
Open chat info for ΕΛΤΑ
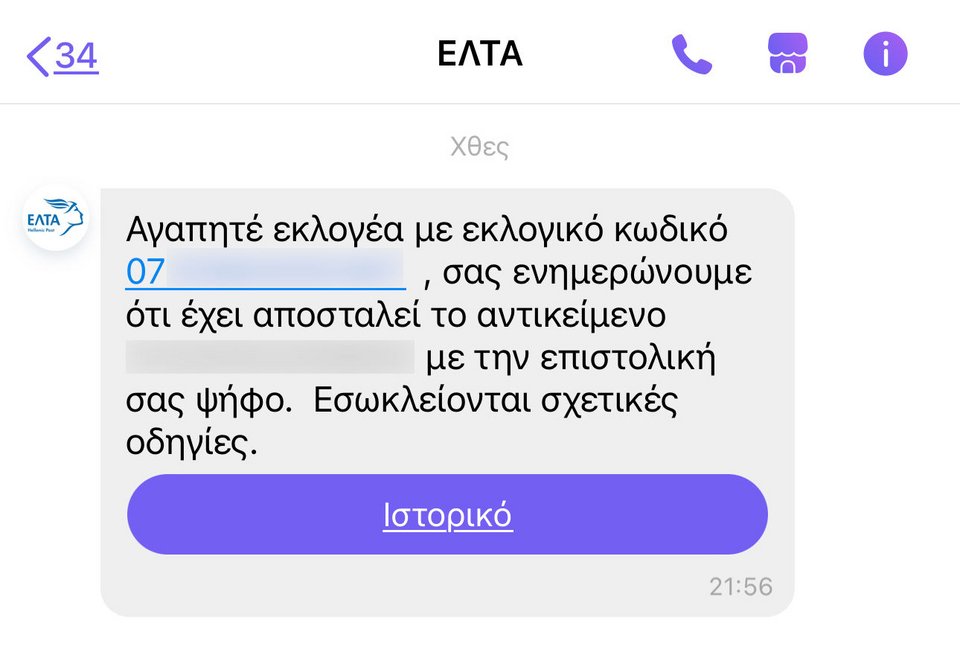coord(885,54)
